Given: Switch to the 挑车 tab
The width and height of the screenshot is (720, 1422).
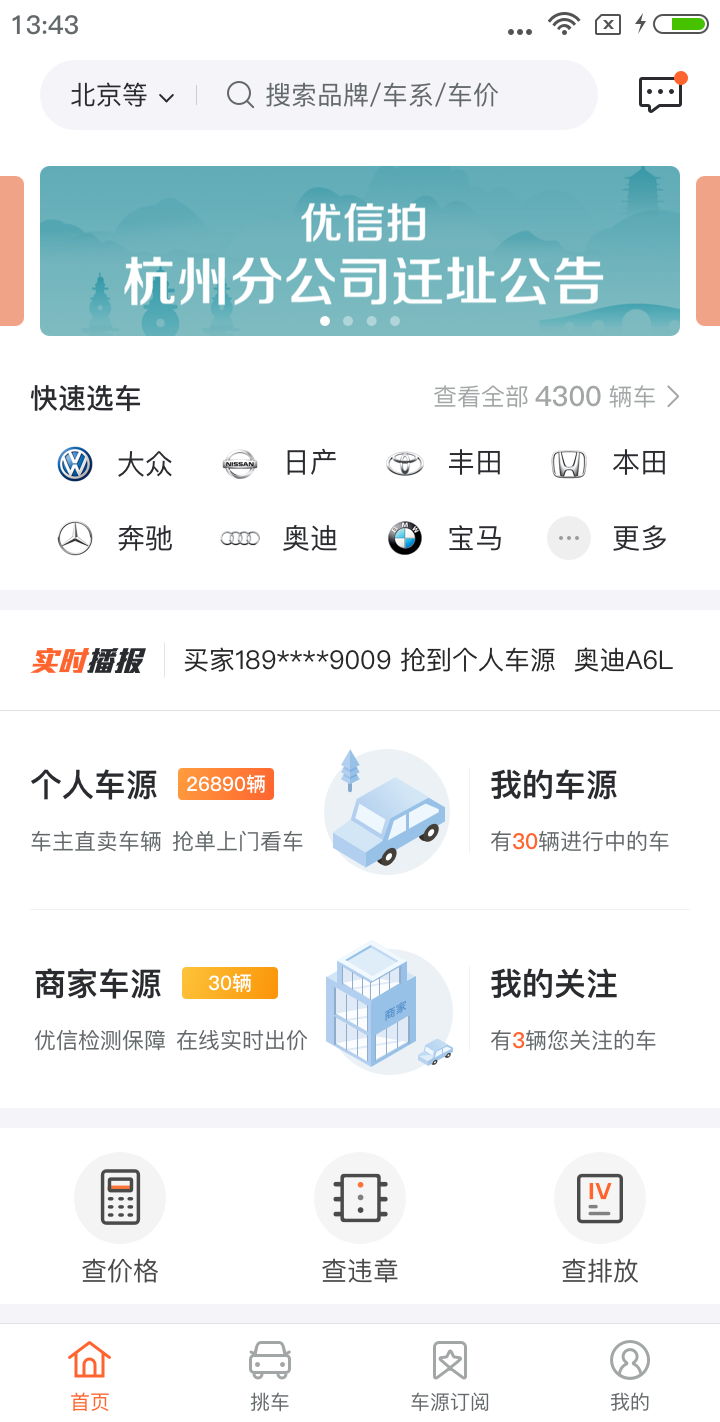Looking at the screenshot, I should click(x=270, y=1374).
